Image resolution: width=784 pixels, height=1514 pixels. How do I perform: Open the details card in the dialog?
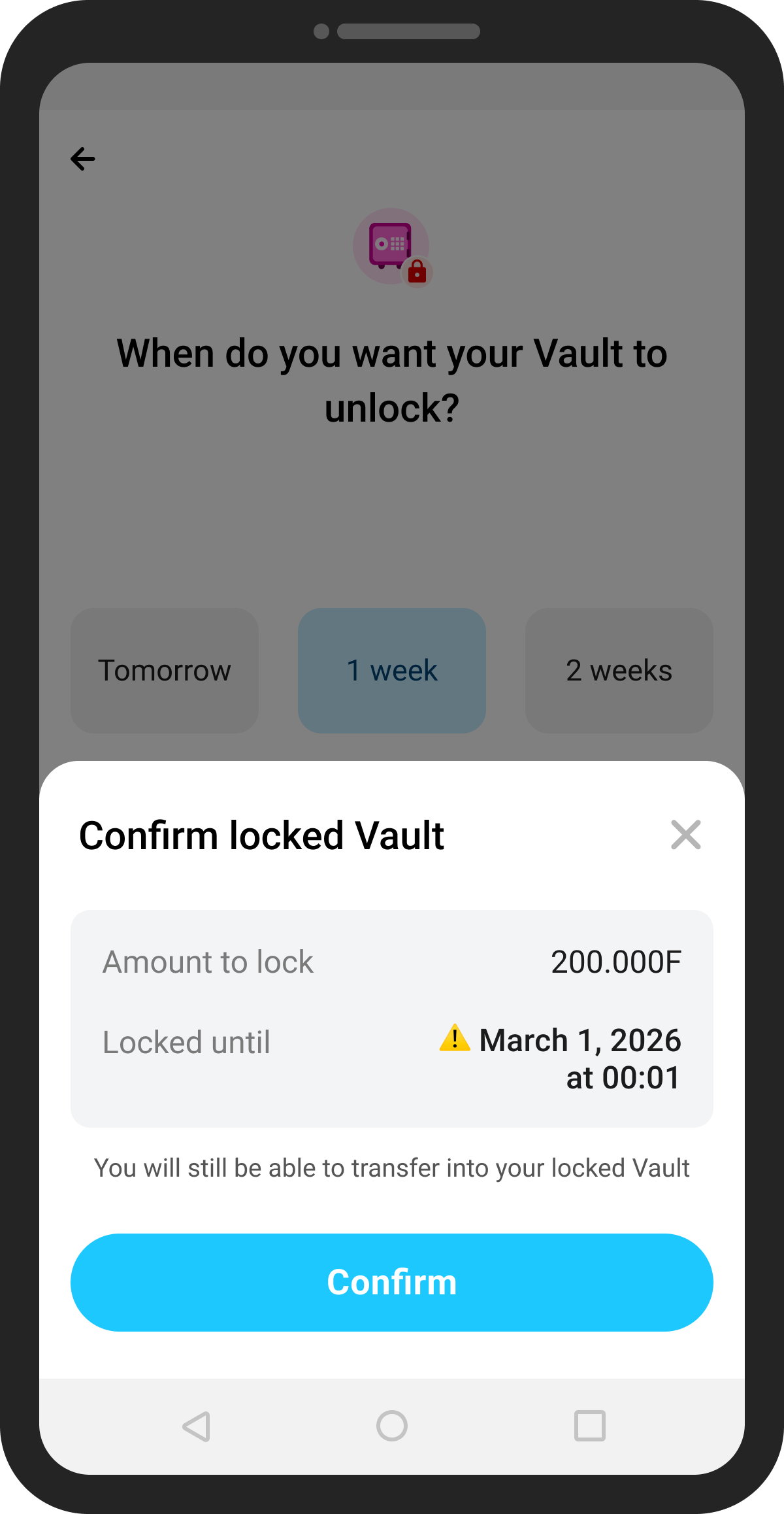click(x=392, y=1017)
